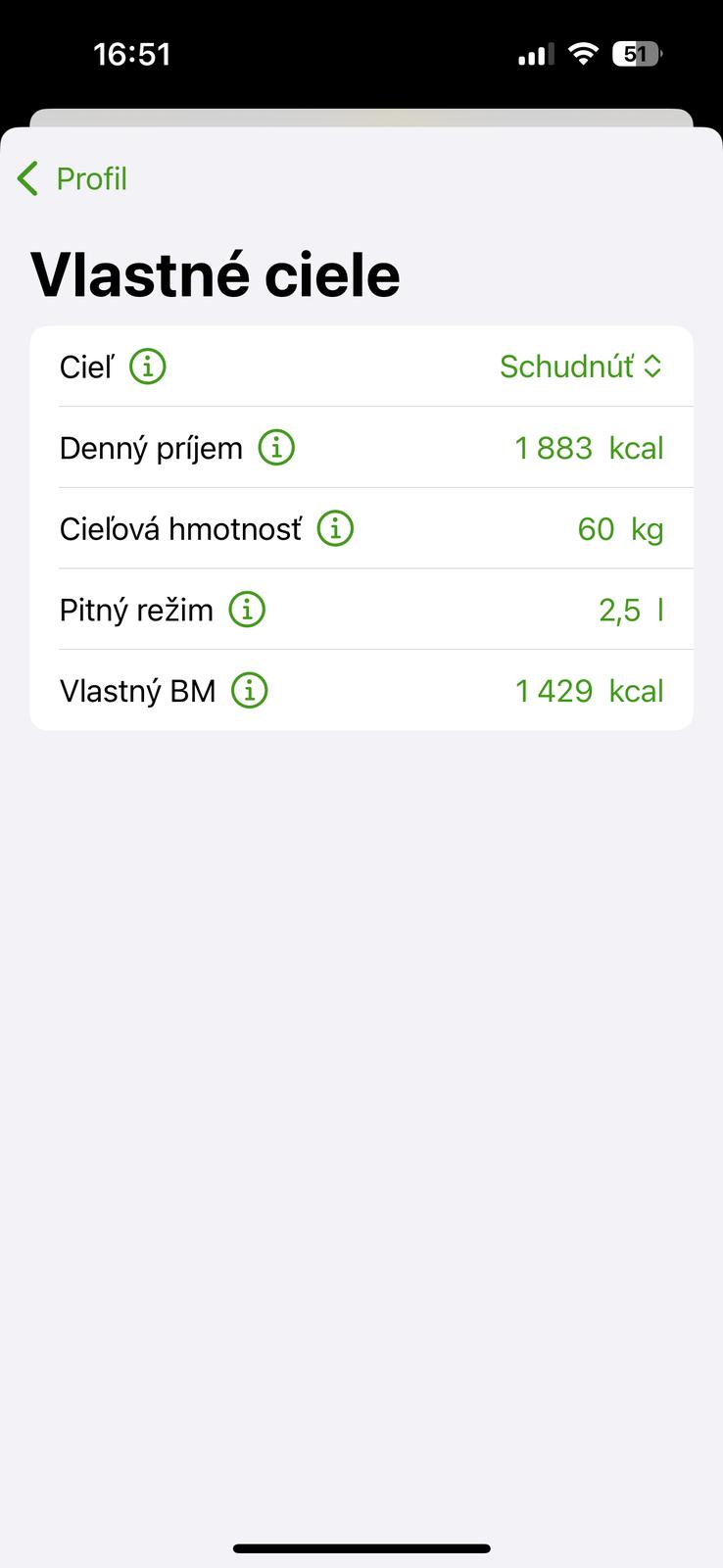Show info about Cieľ
This screenshot has height=1568, width=723.
click(x=148, y=367)
